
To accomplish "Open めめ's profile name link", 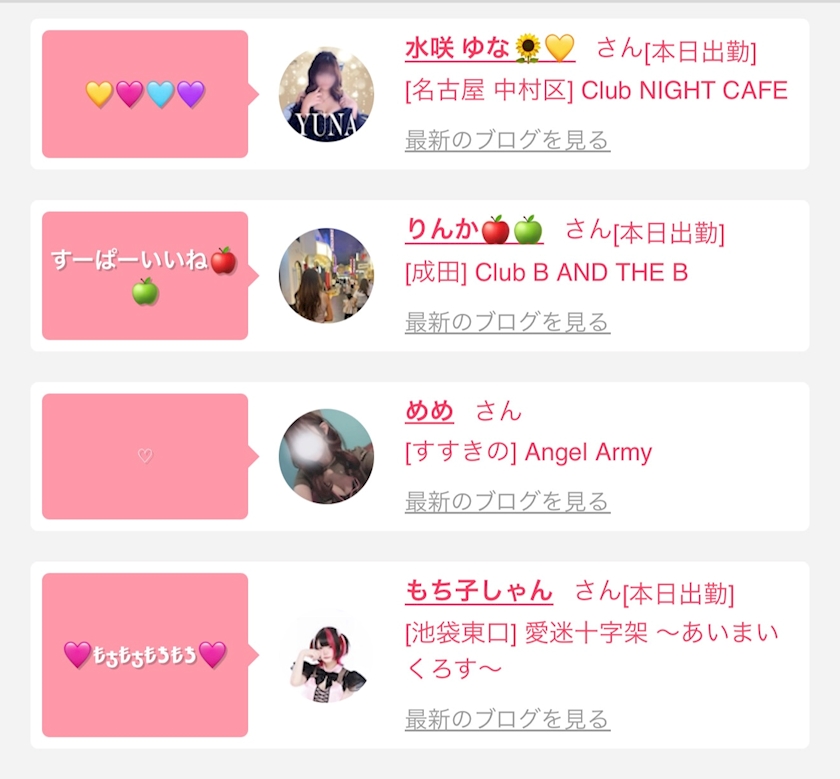I will [429, 411].
